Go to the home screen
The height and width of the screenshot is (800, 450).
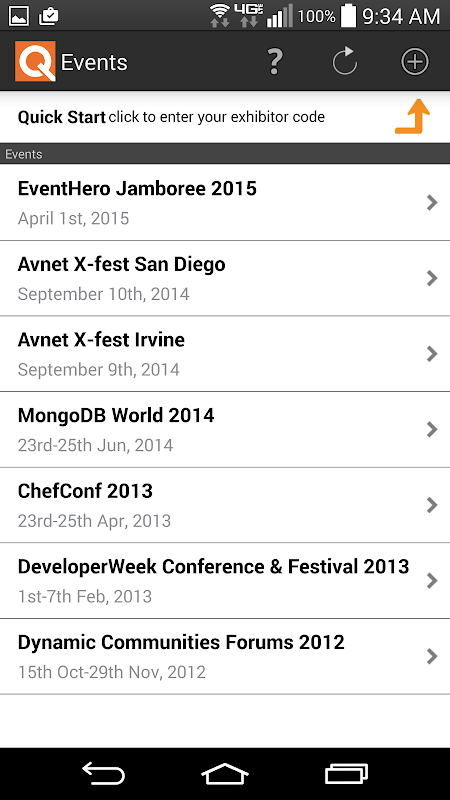click(224, 774)
